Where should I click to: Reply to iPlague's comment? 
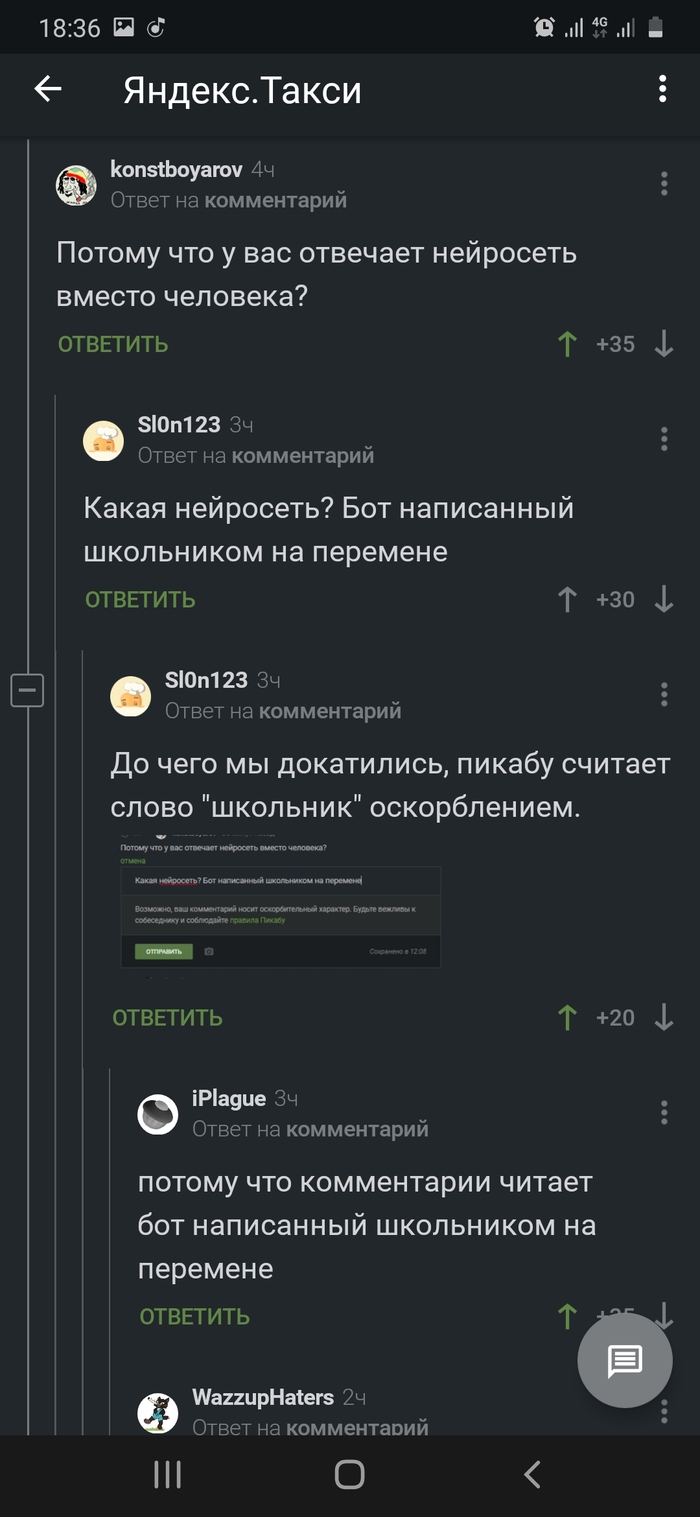[194, 1316]
